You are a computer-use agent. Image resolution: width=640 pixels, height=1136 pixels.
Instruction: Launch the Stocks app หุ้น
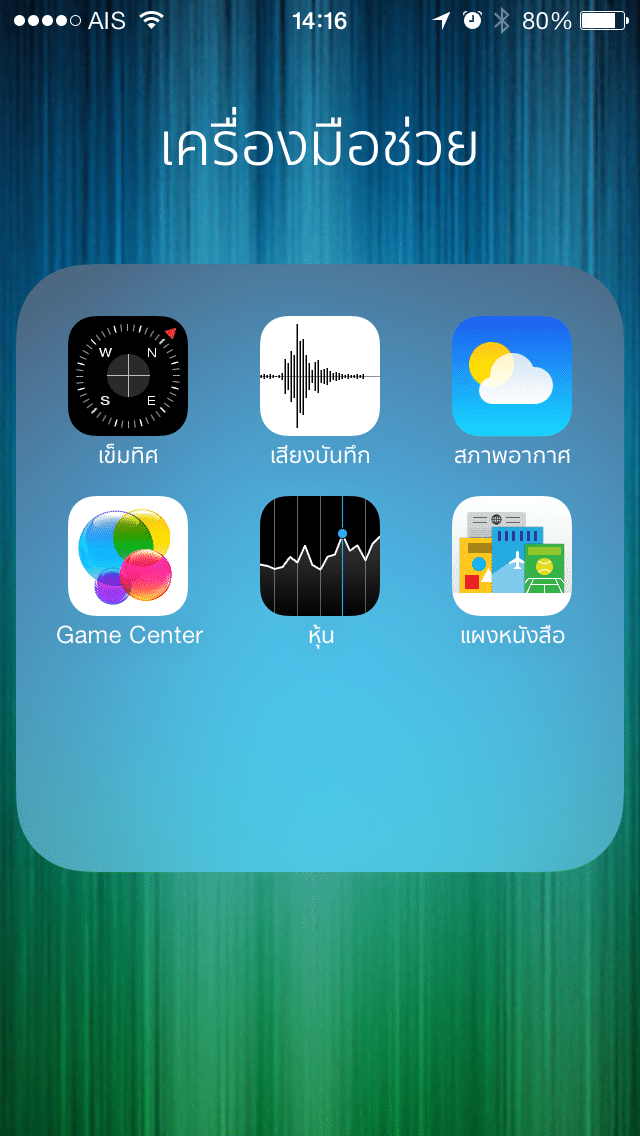point(320,556)
